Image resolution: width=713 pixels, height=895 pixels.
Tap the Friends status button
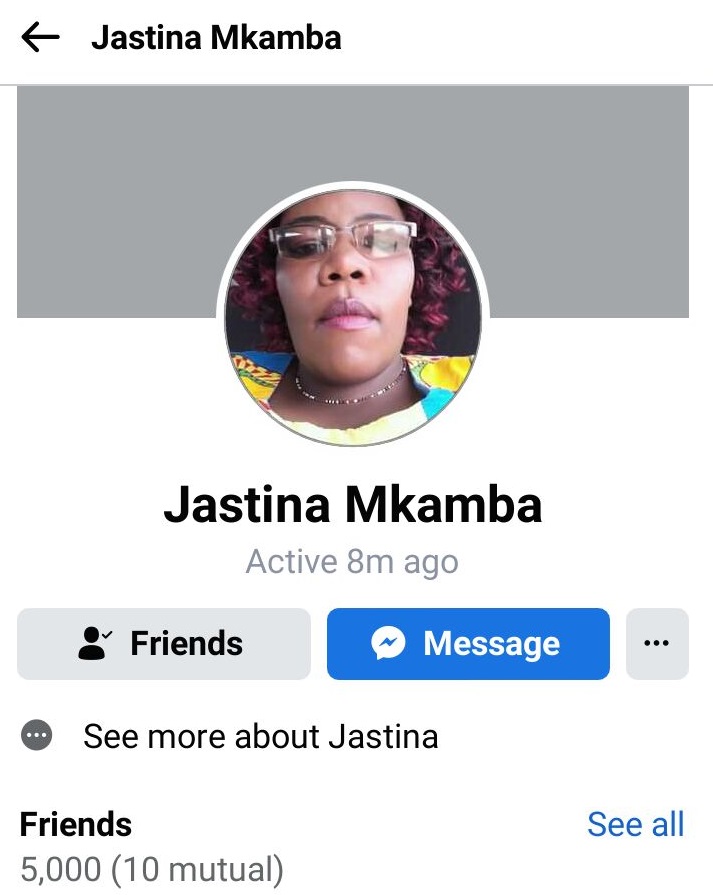tap(164, 644)
